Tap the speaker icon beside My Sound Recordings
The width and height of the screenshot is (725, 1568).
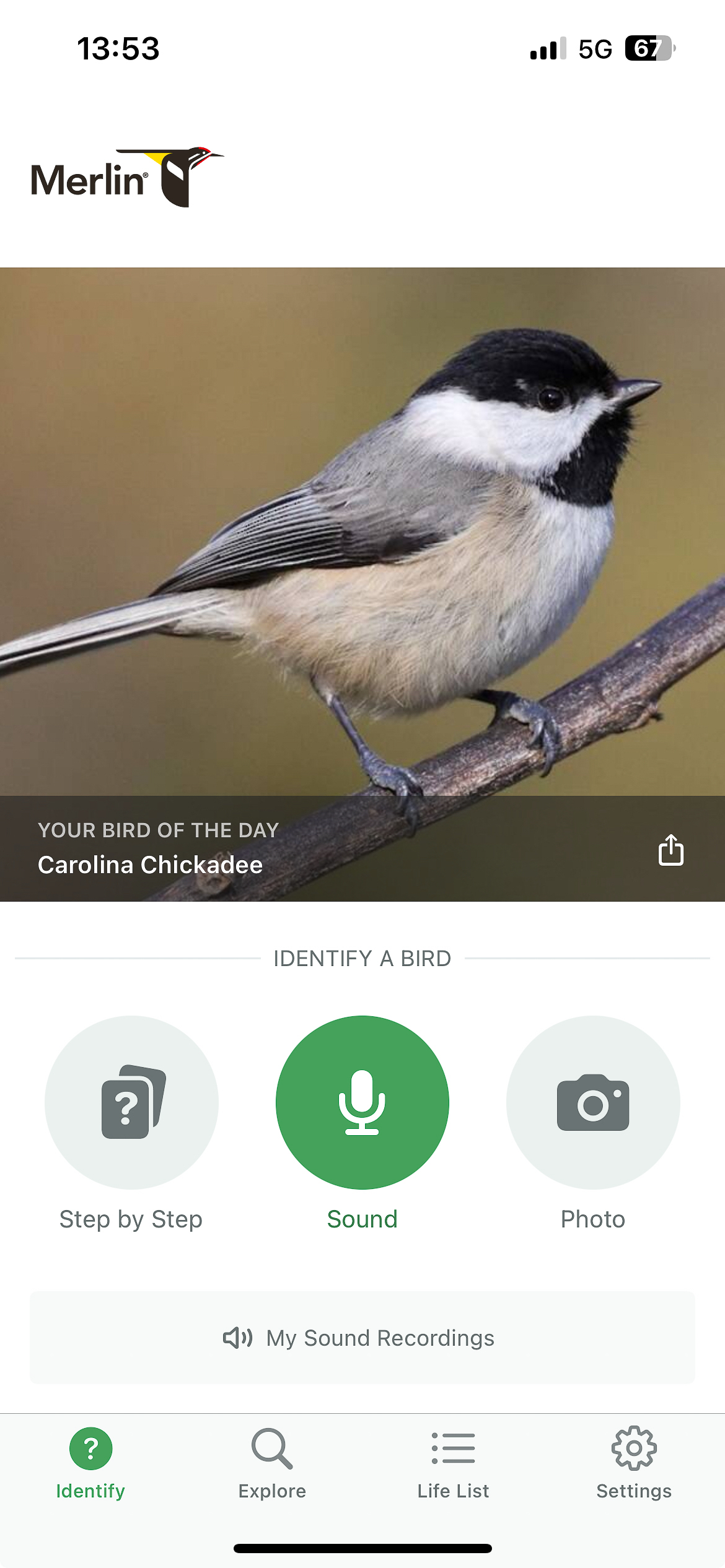240,1338
